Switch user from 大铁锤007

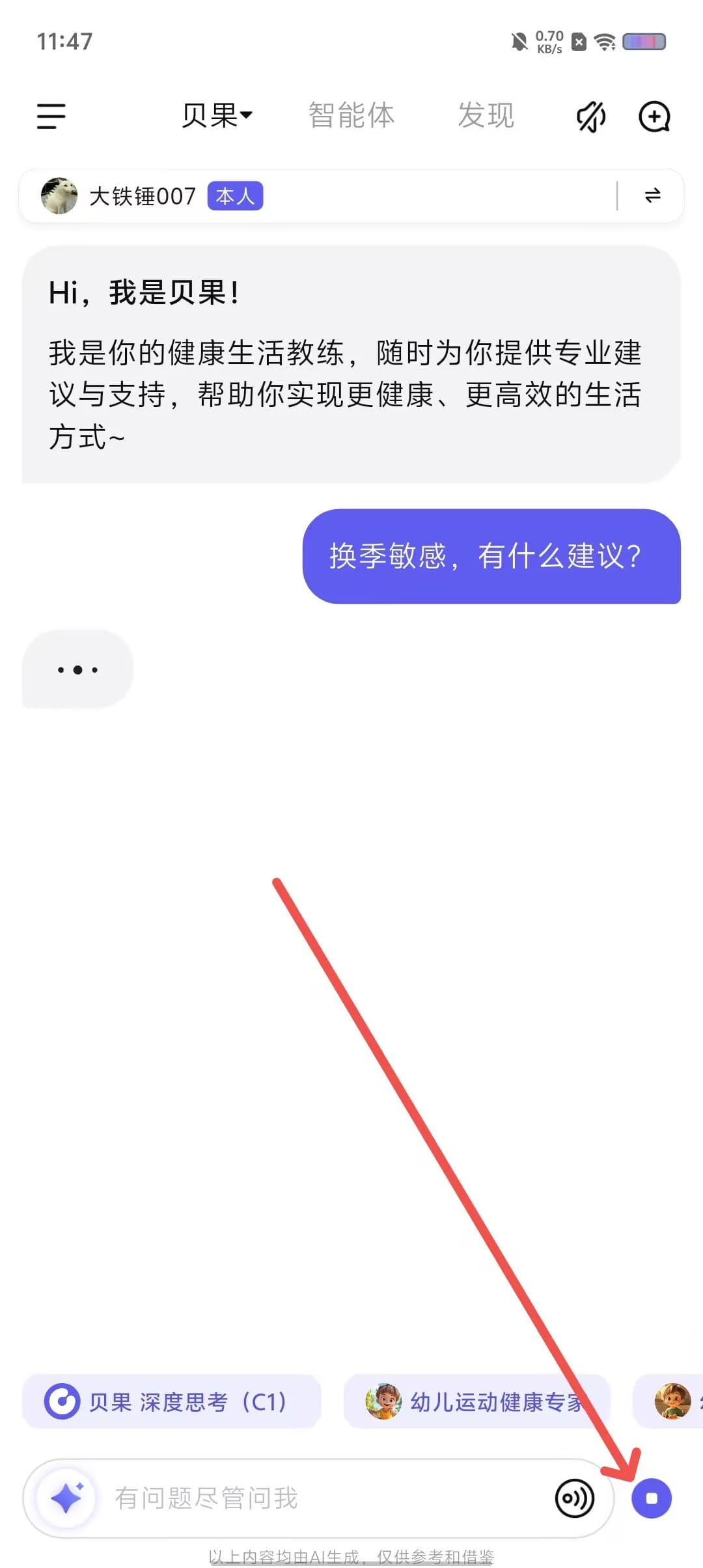tap(652, 195)
